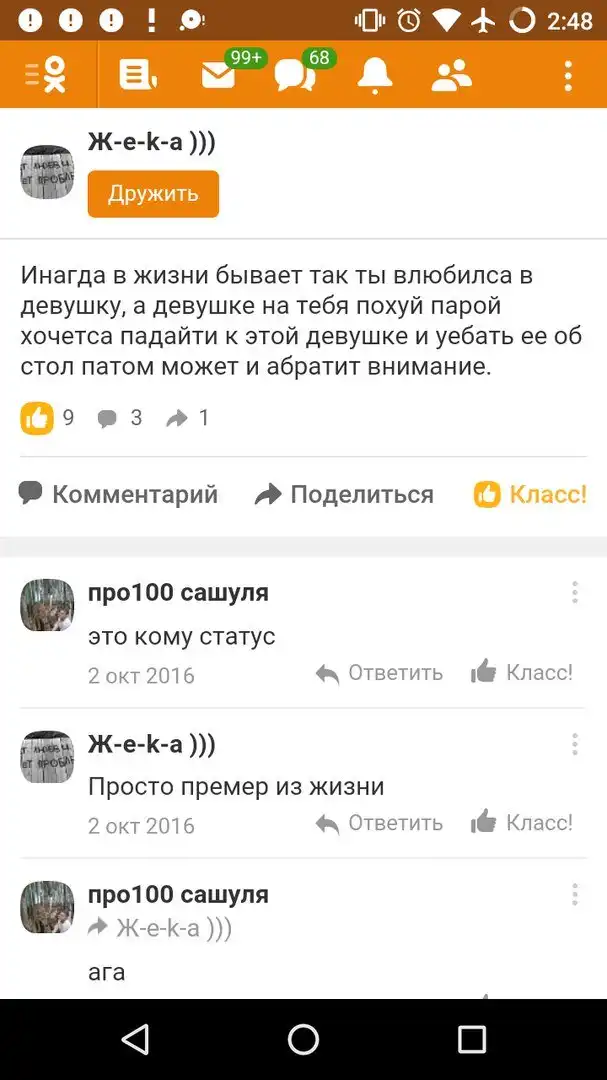Like the 'это кому статус' comment

pos(522,672)
